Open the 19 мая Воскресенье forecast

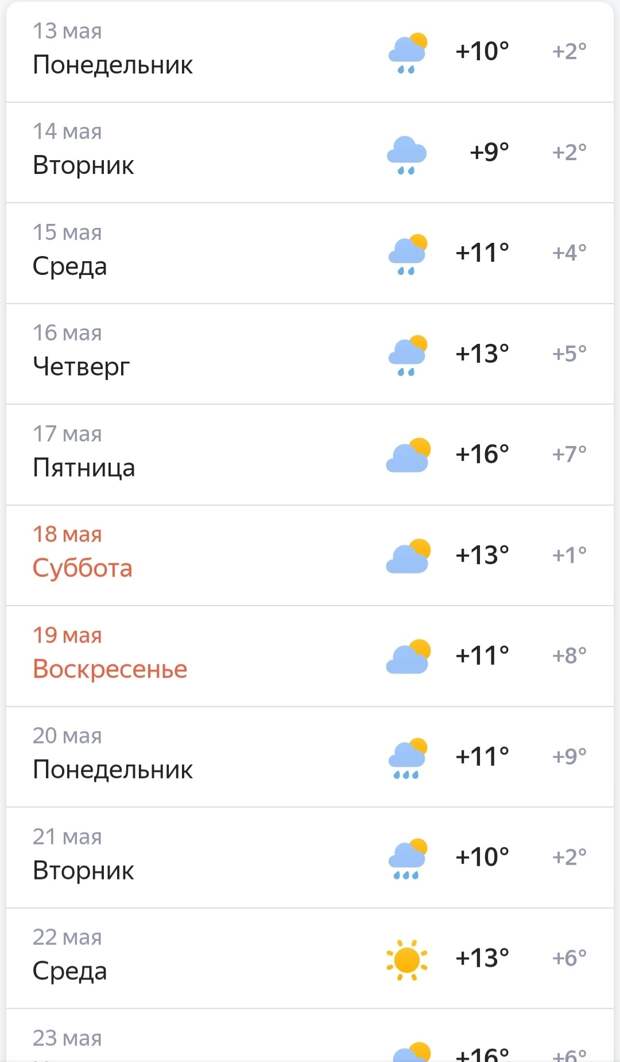(310, 656)
